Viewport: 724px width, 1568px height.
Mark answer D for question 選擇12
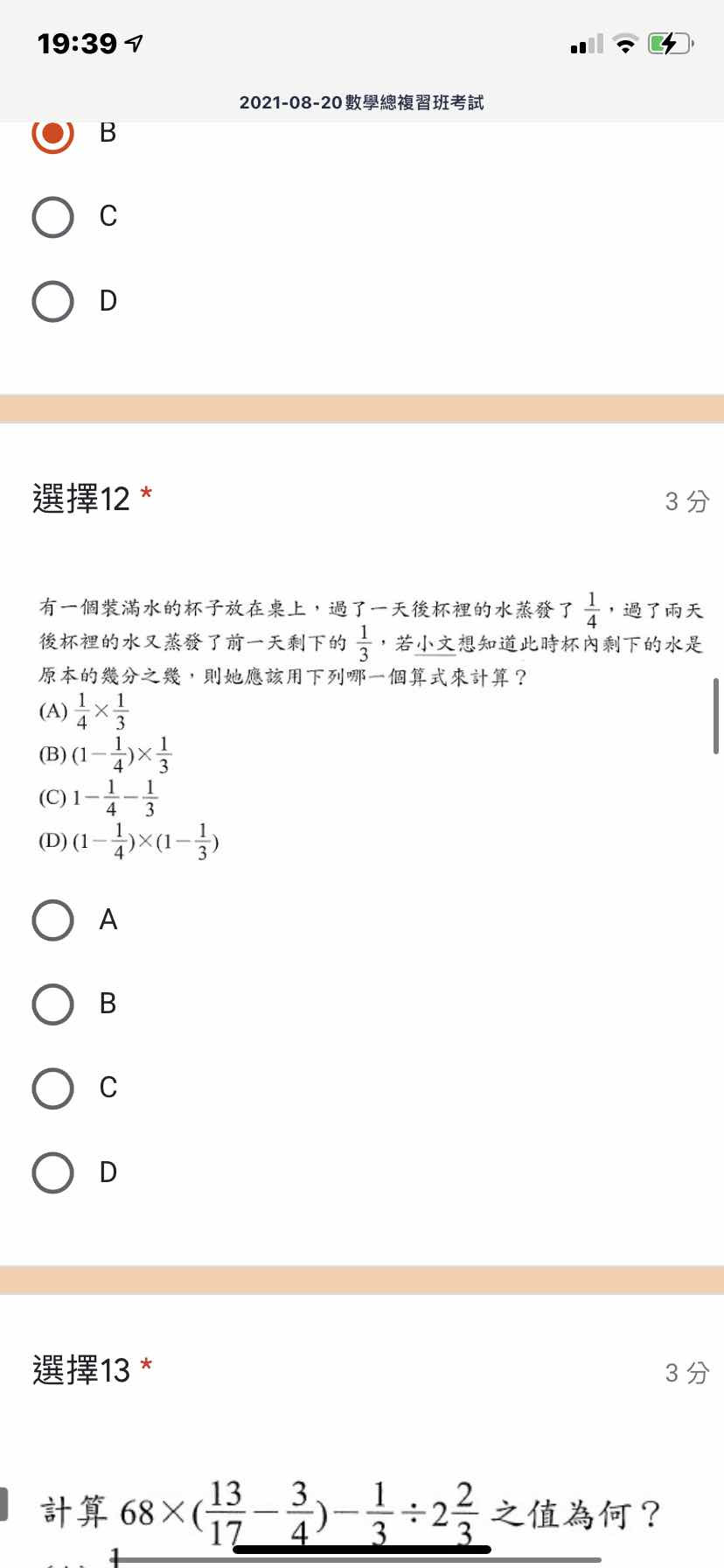click(52, 1173)
